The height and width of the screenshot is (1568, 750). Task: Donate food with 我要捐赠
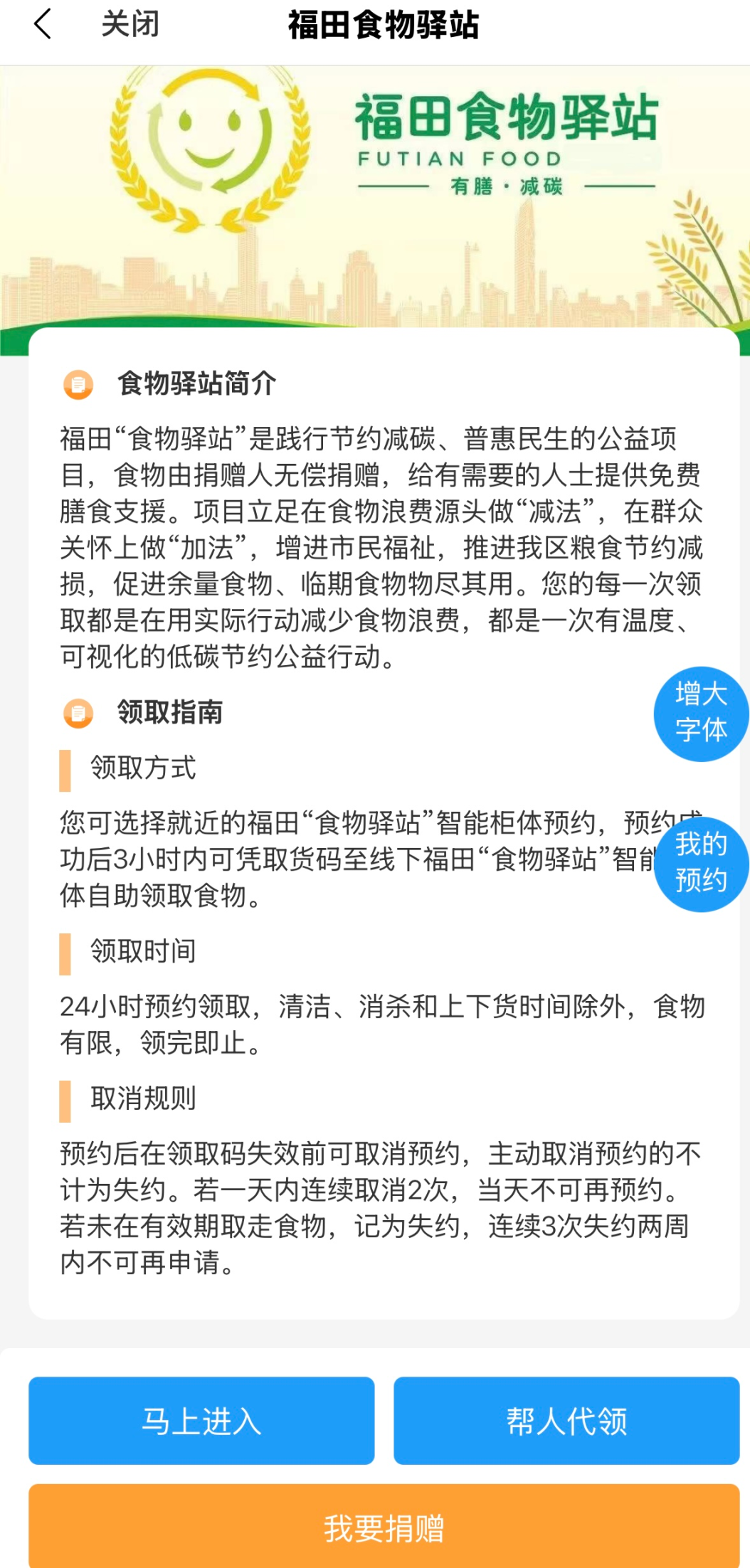(x=384, y=1527)
